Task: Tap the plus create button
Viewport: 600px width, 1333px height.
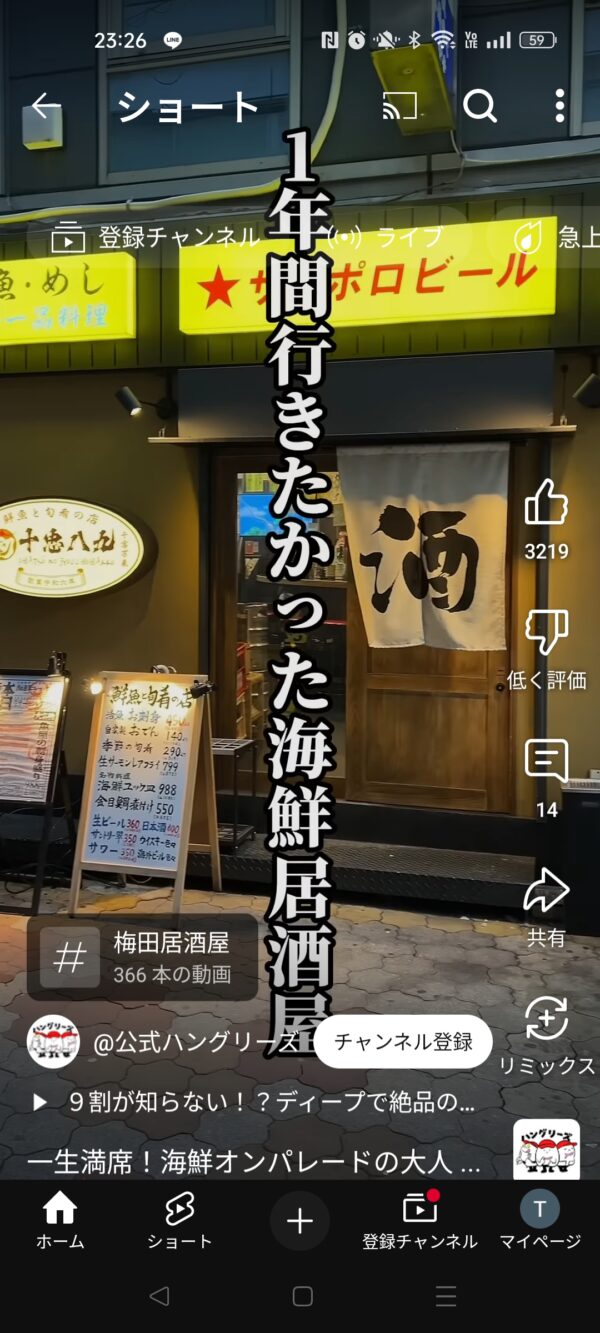Action: click(300, 1221)
